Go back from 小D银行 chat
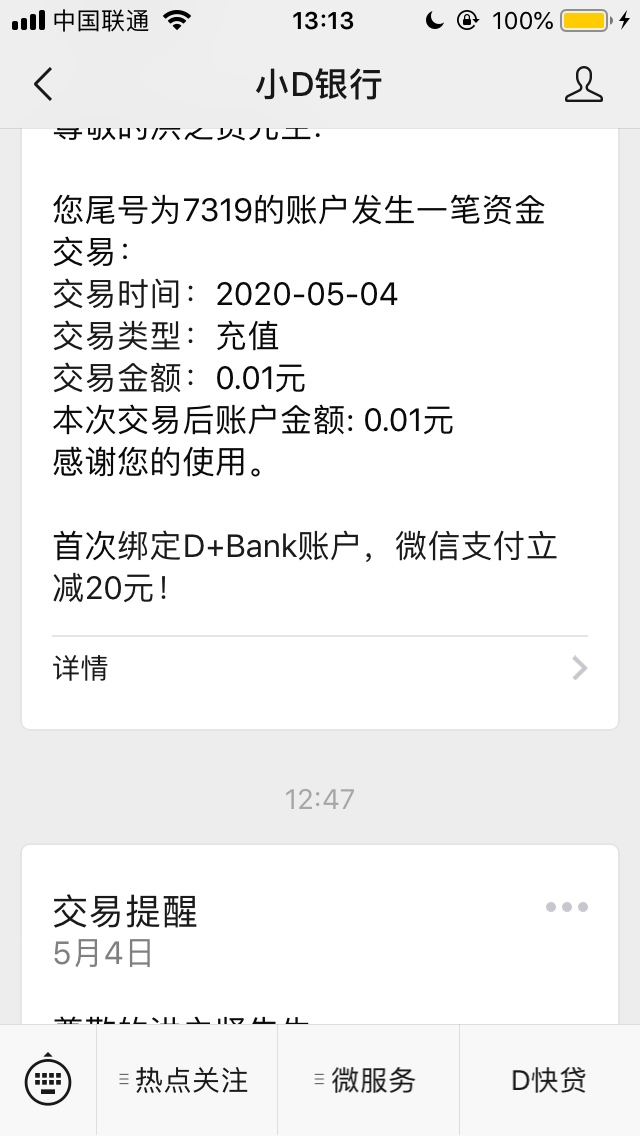Viewport: 640px width, 1136px height. coord(43,84)
